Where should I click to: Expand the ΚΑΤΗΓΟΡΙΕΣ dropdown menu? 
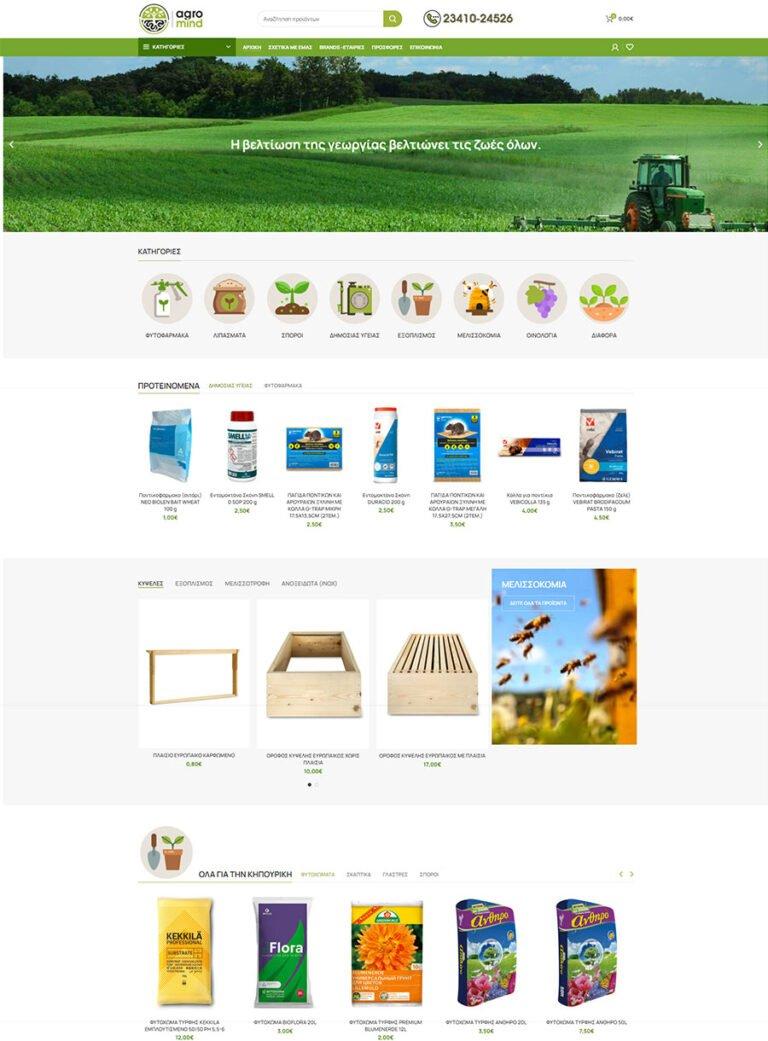[x=186, y=47]
